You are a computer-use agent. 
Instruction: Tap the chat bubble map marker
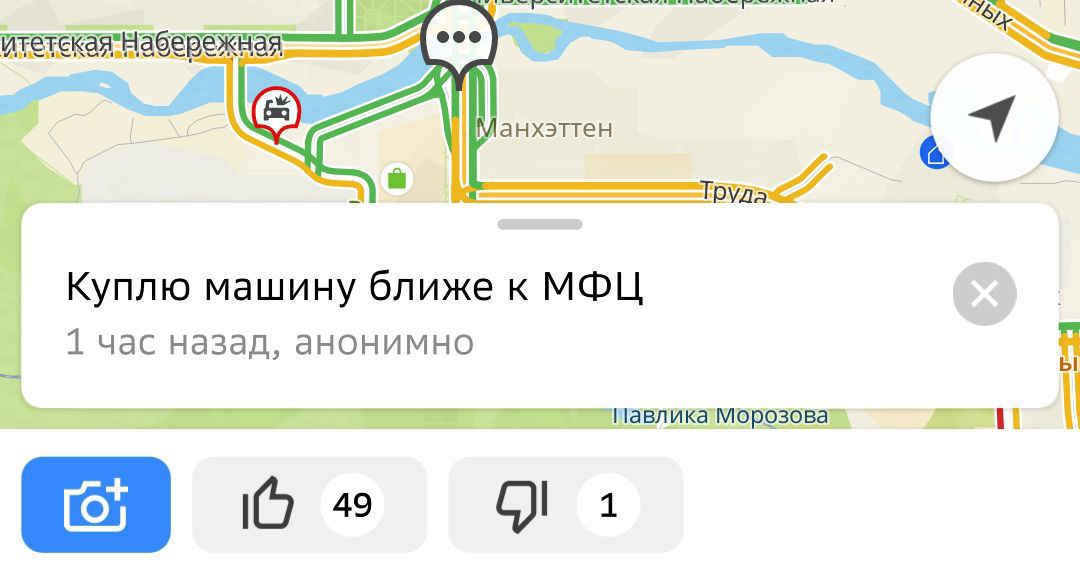click(x=459, y=40)
